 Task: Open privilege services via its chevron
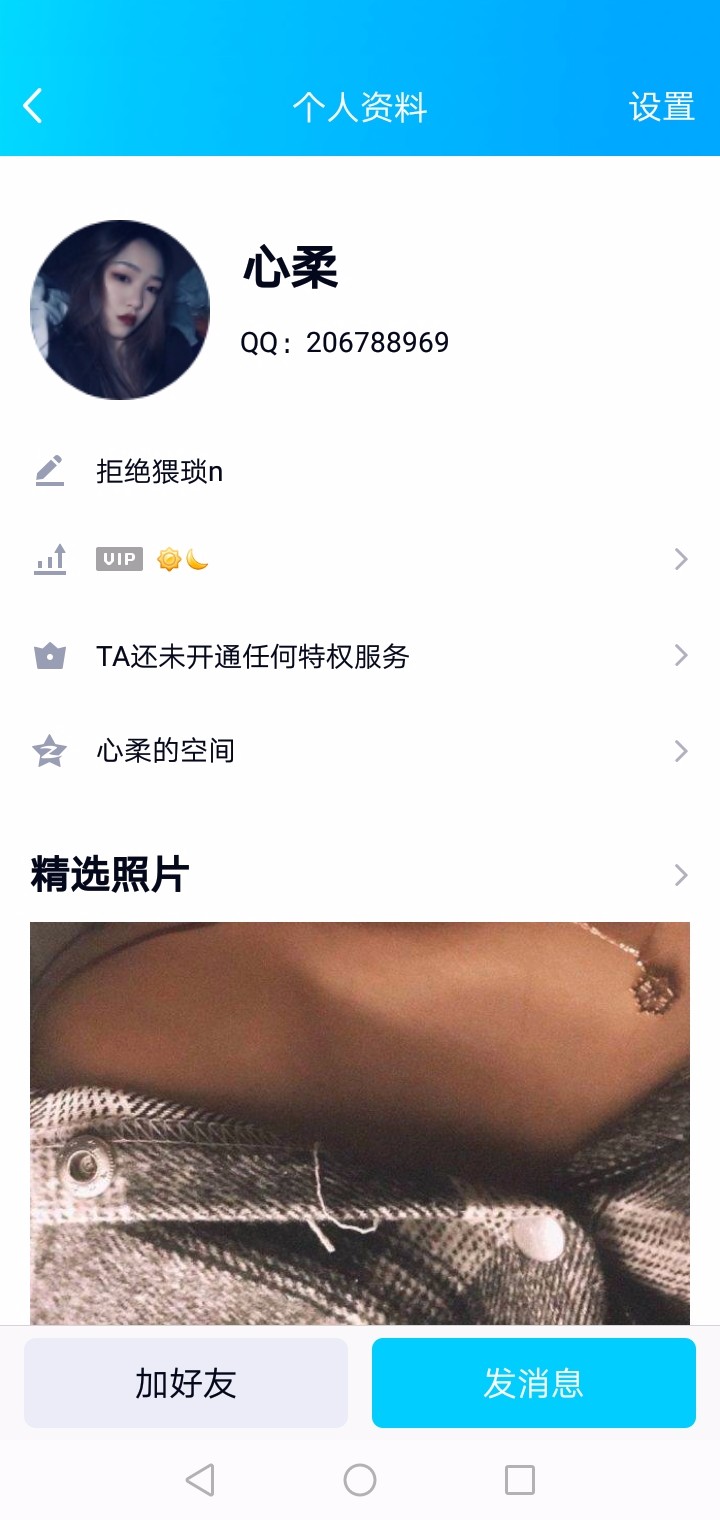(681, 655)
